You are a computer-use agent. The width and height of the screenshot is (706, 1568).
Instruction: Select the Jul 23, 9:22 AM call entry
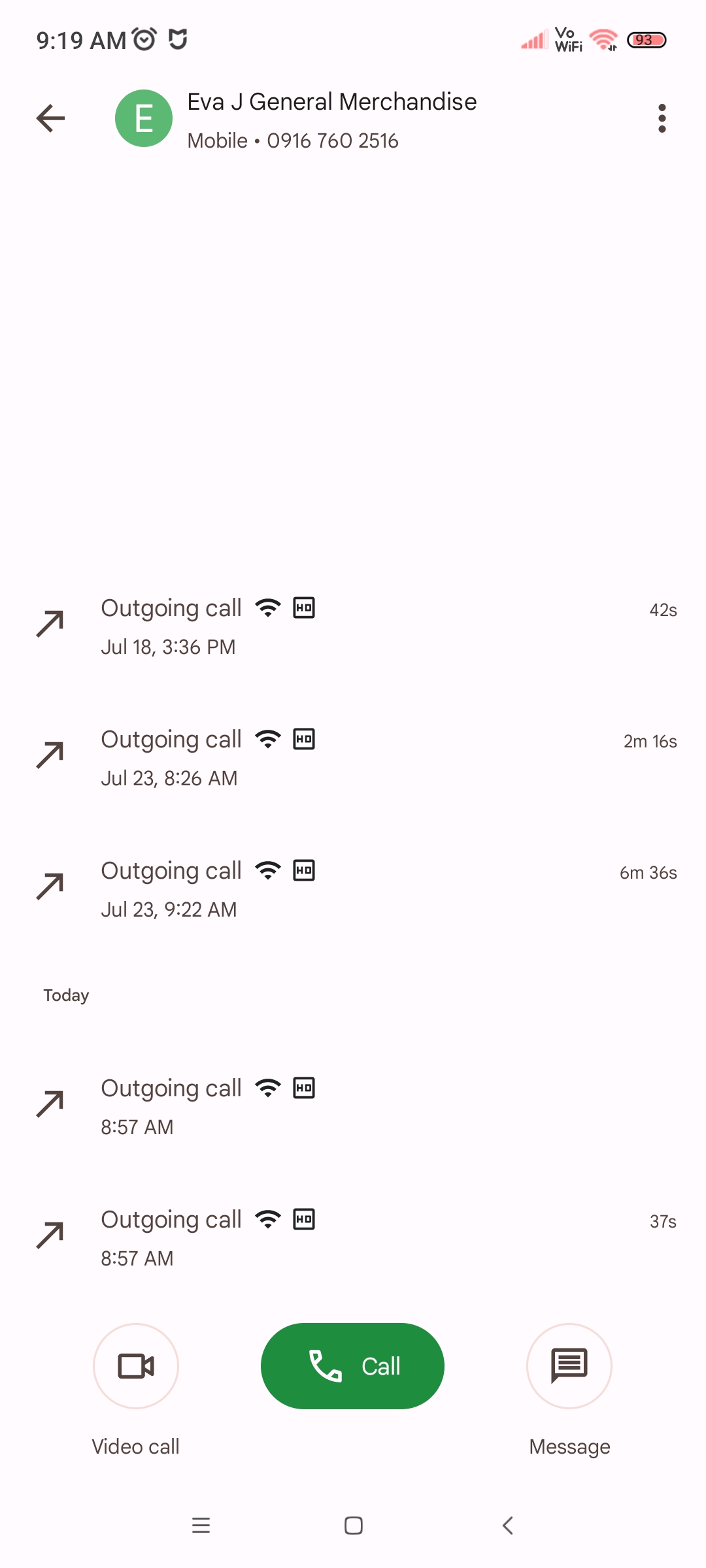coord(353,889)
